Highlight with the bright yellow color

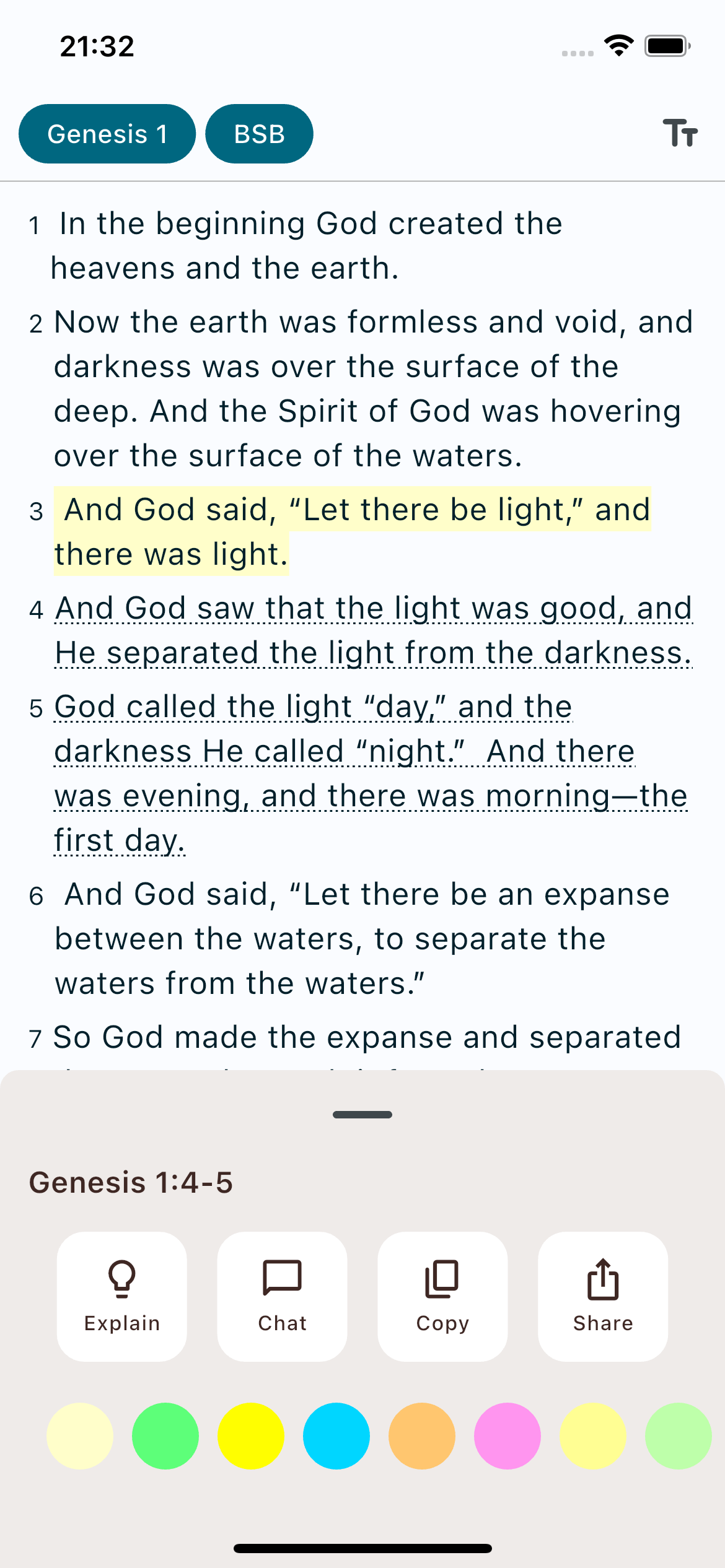point(251,1435)
